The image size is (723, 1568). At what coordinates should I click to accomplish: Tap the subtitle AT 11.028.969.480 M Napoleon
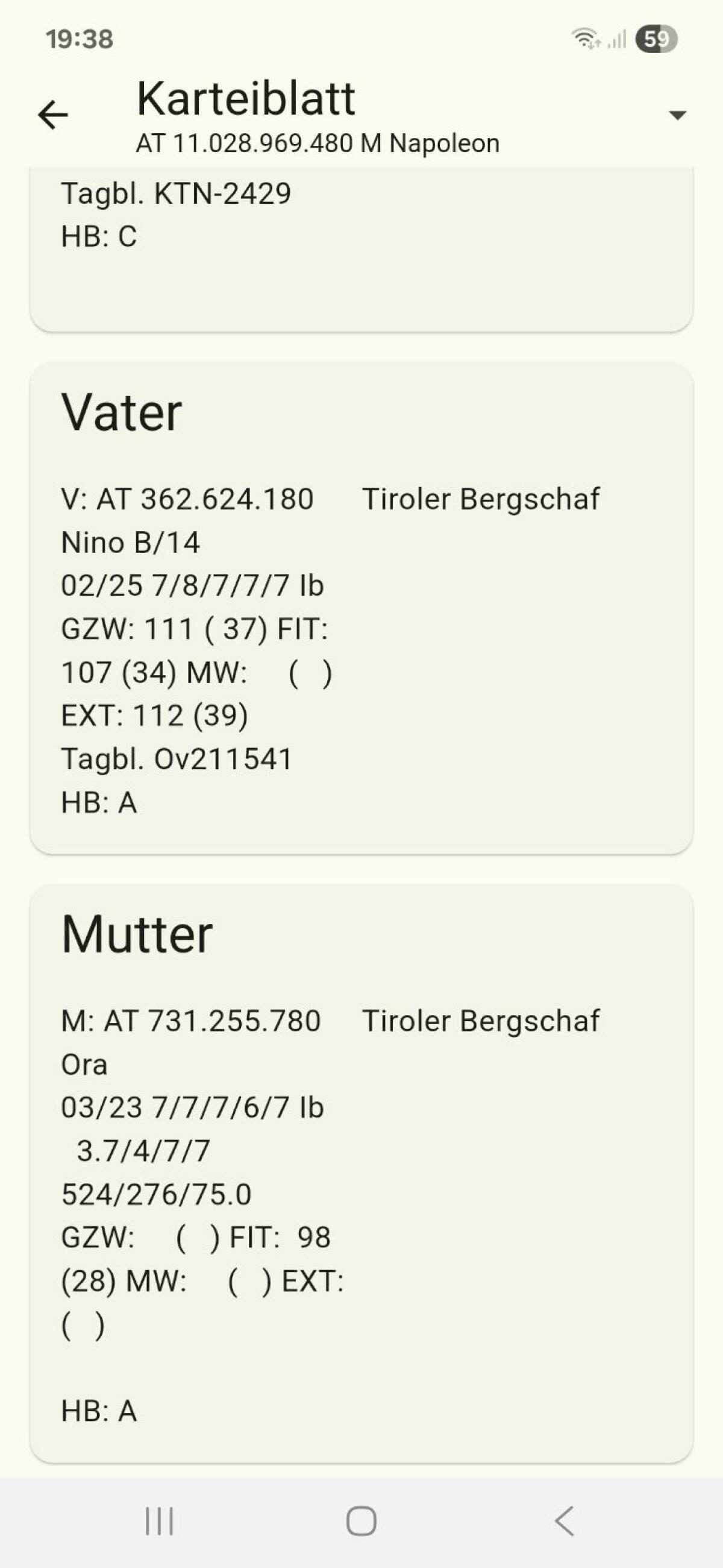[318, 143]
